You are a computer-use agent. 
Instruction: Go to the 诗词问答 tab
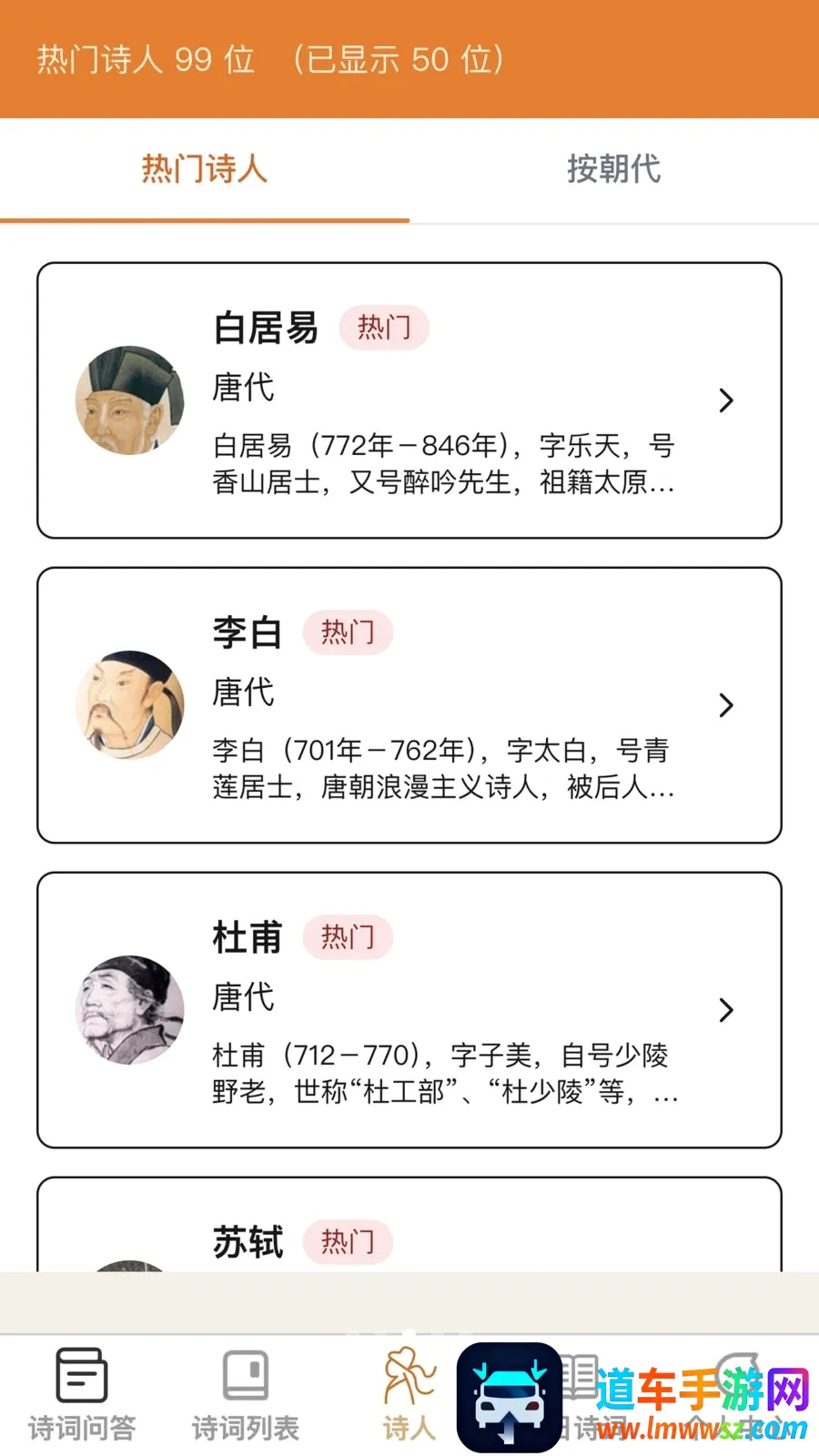[x=82, y=1394]
